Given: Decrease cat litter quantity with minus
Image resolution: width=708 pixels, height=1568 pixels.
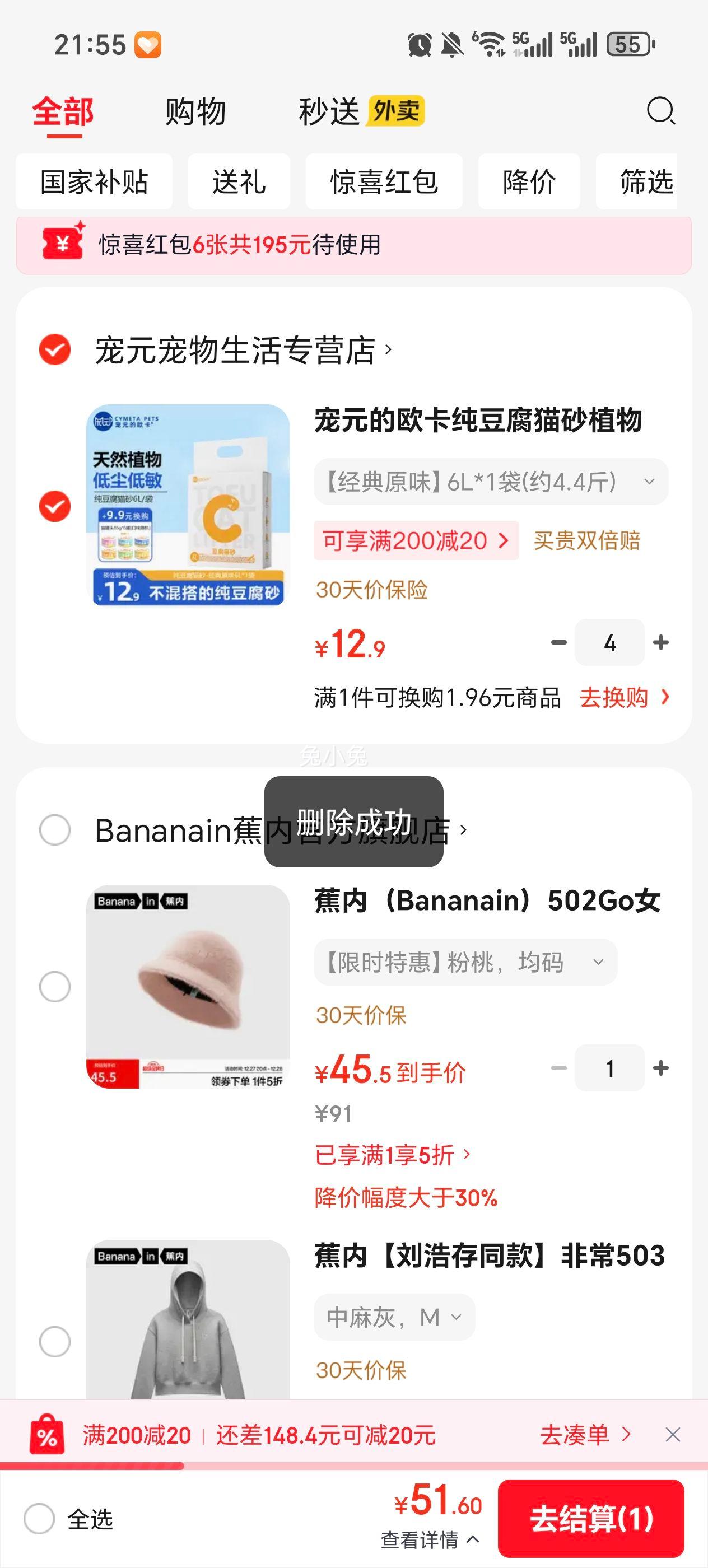Looking at the screenshot, I should (558, 643).
